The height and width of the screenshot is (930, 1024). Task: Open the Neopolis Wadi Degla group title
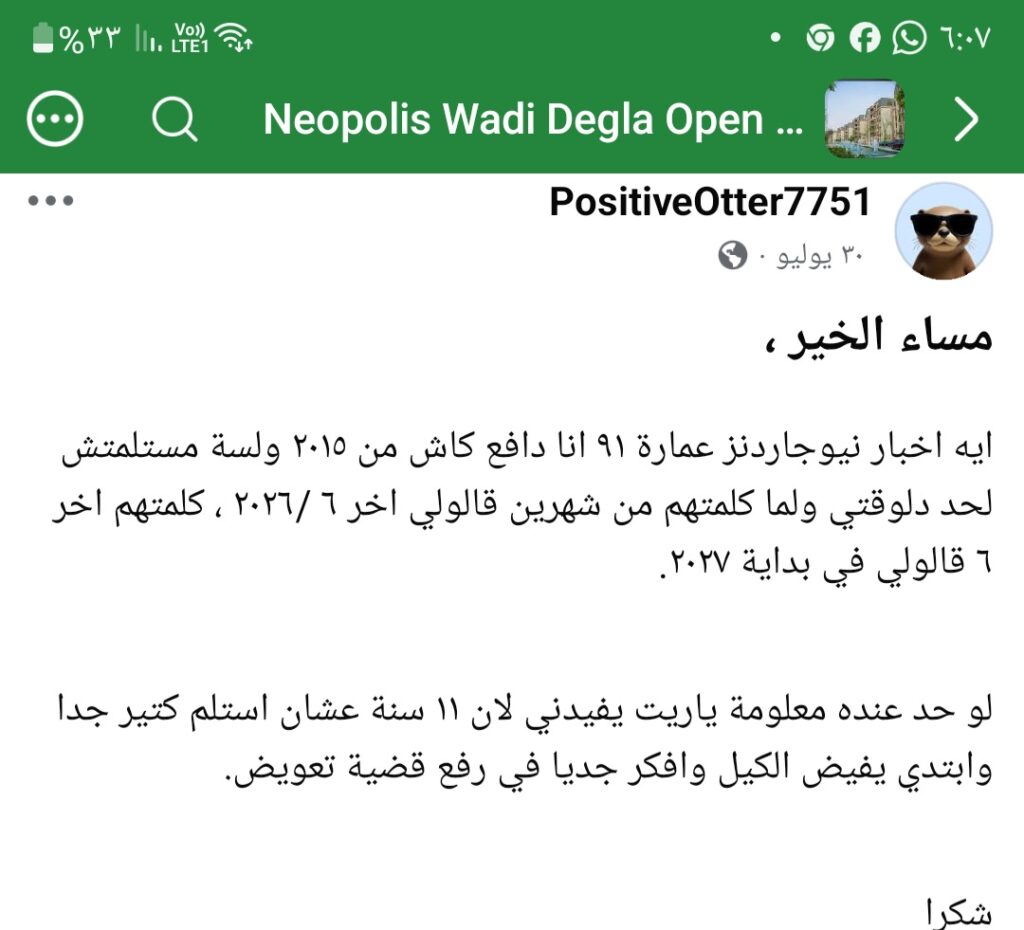533,120
